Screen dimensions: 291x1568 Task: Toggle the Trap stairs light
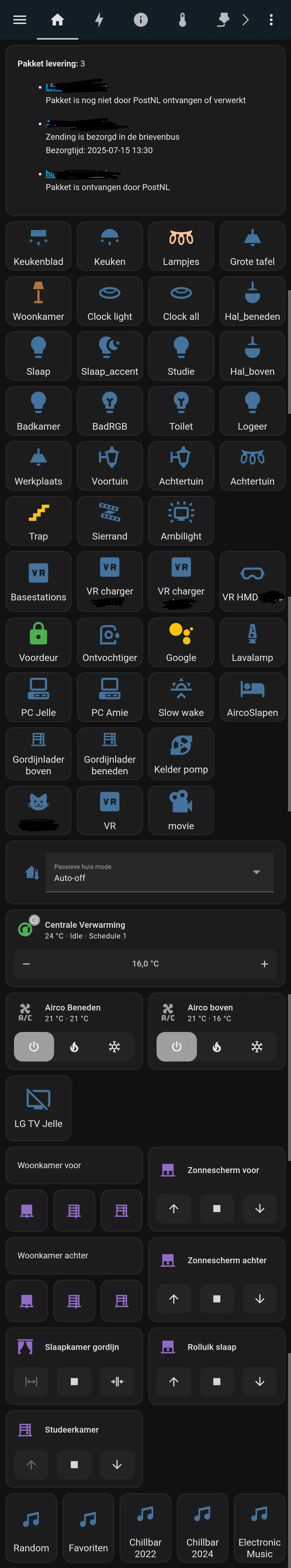pyautogui.click(x=38, y=520)
